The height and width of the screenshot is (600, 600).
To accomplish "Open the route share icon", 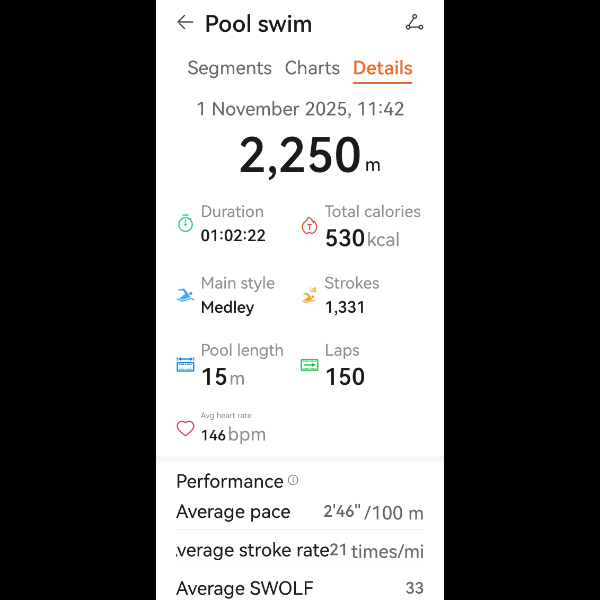I will click(x=414, y=23).
